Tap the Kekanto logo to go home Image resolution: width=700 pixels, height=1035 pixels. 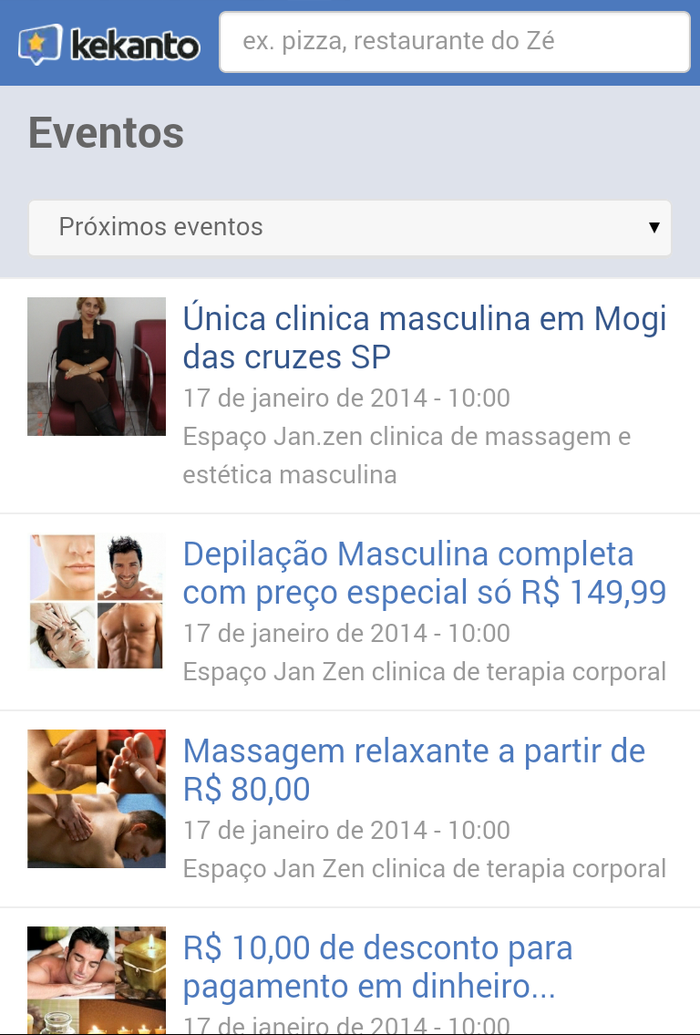108,44
